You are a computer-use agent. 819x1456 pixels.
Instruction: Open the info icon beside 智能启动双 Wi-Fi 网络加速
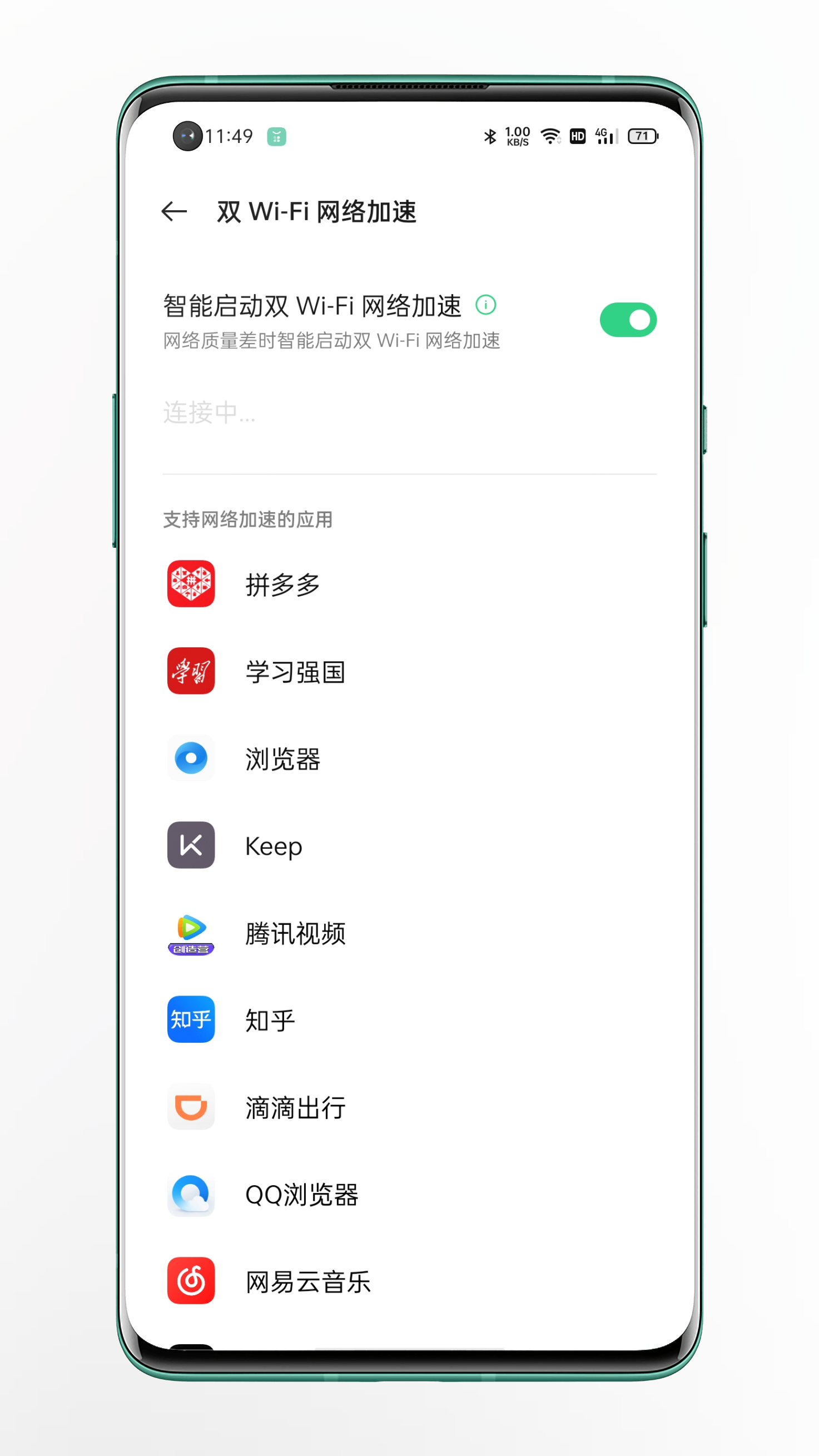click(x=485, y=305)
